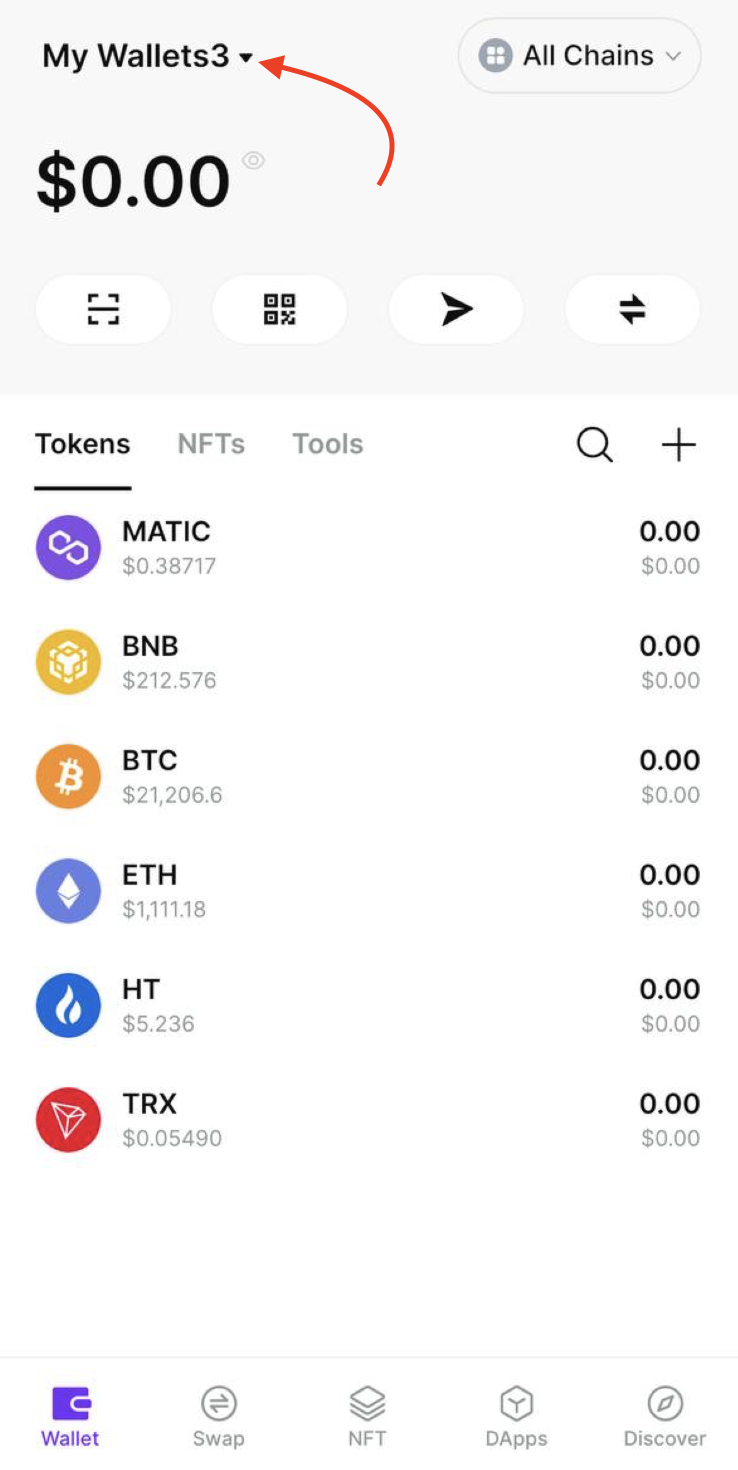Screen dimensions: 738x1470
Task: Tap the send arrow button
Action: pos(456,310)
